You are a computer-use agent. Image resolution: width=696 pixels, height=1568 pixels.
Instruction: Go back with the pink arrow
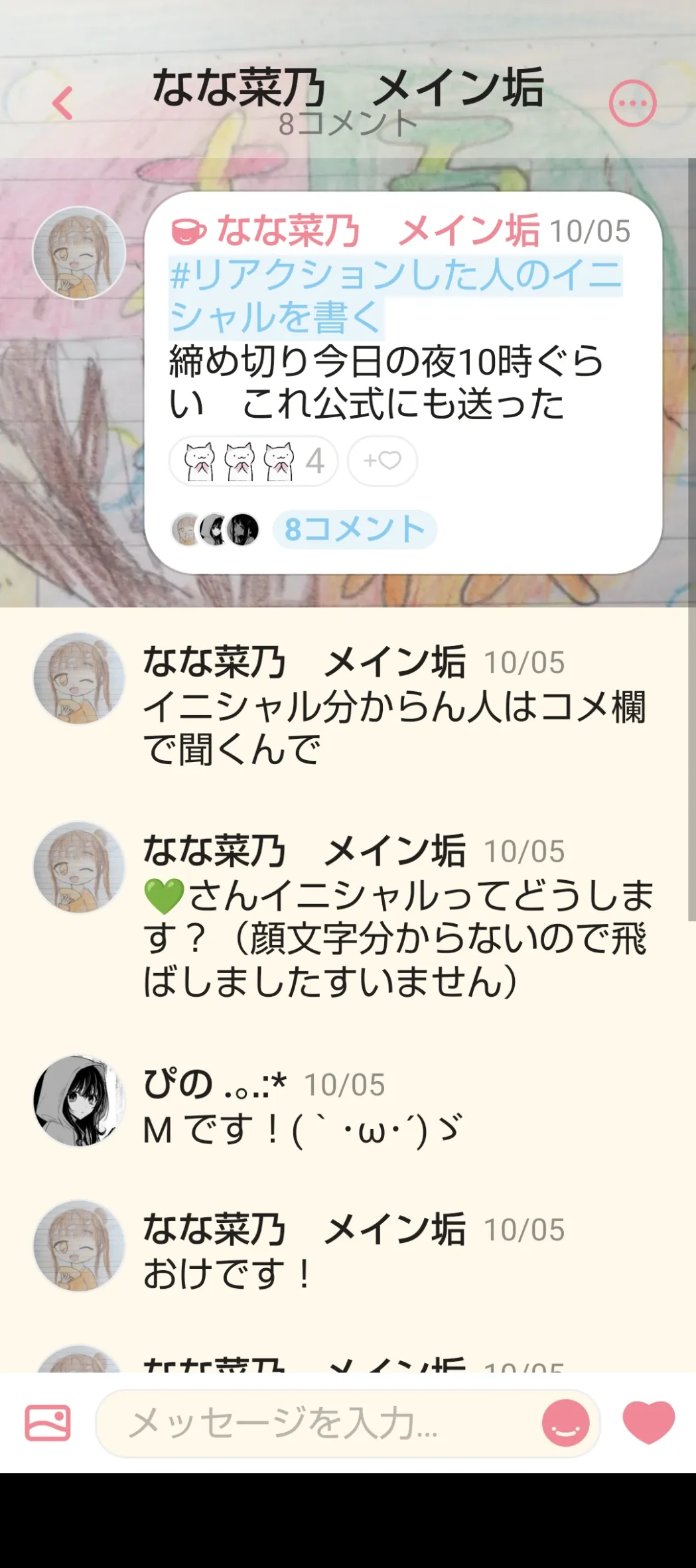(x=62, y=103)
